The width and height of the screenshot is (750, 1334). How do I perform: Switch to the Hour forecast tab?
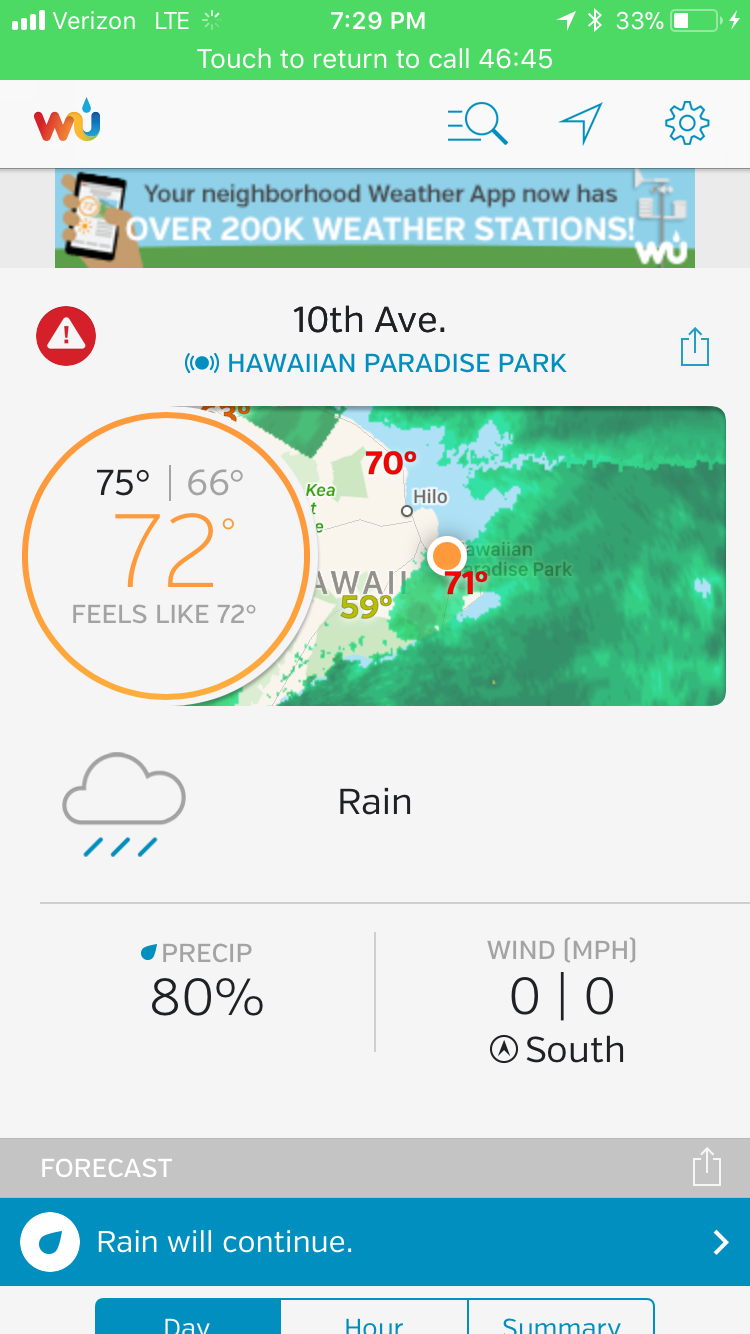pyautogui.click(x=374, y=1318)
